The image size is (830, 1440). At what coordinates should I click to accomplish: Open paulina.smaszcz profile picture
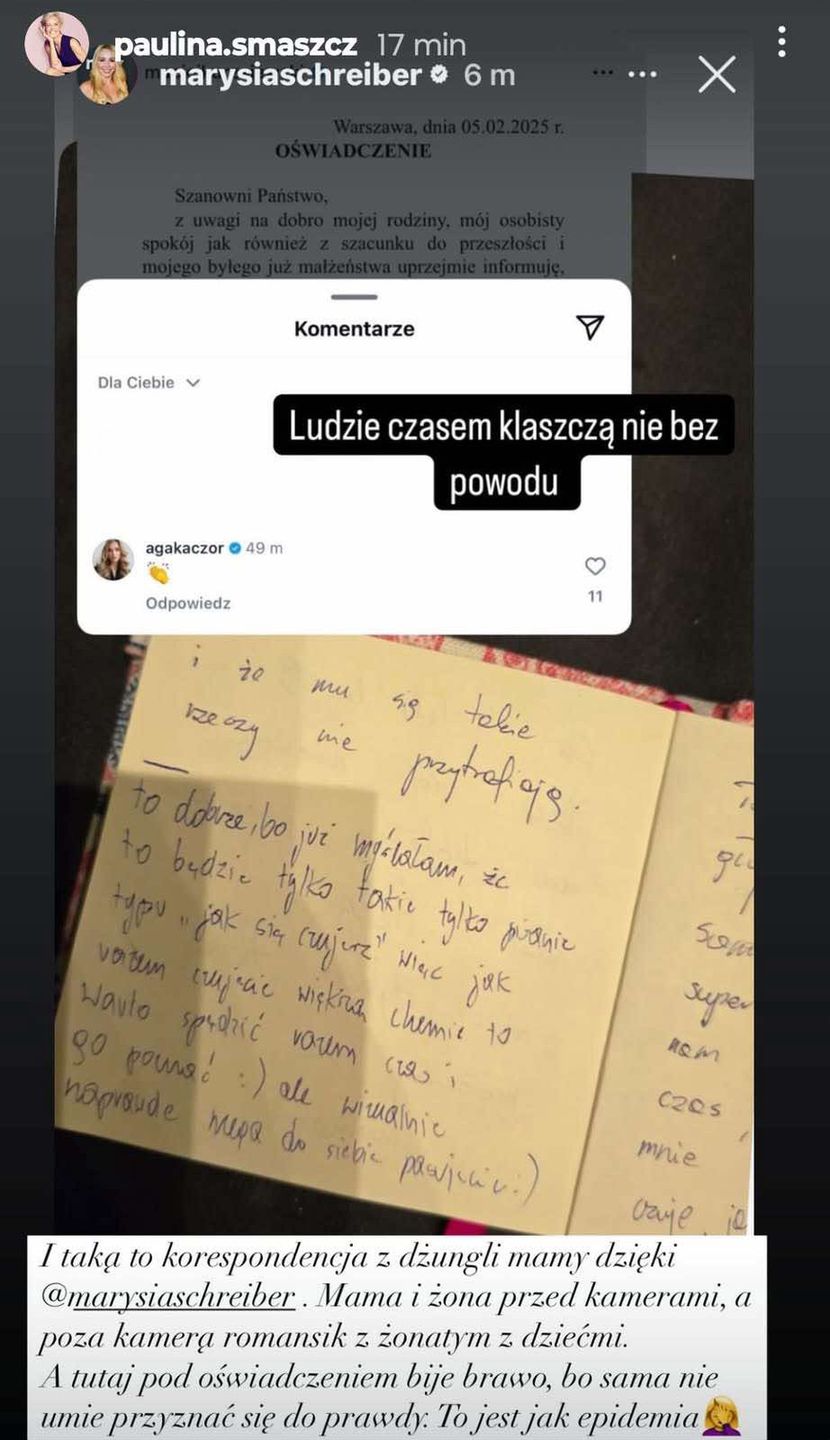click(55, 44)
